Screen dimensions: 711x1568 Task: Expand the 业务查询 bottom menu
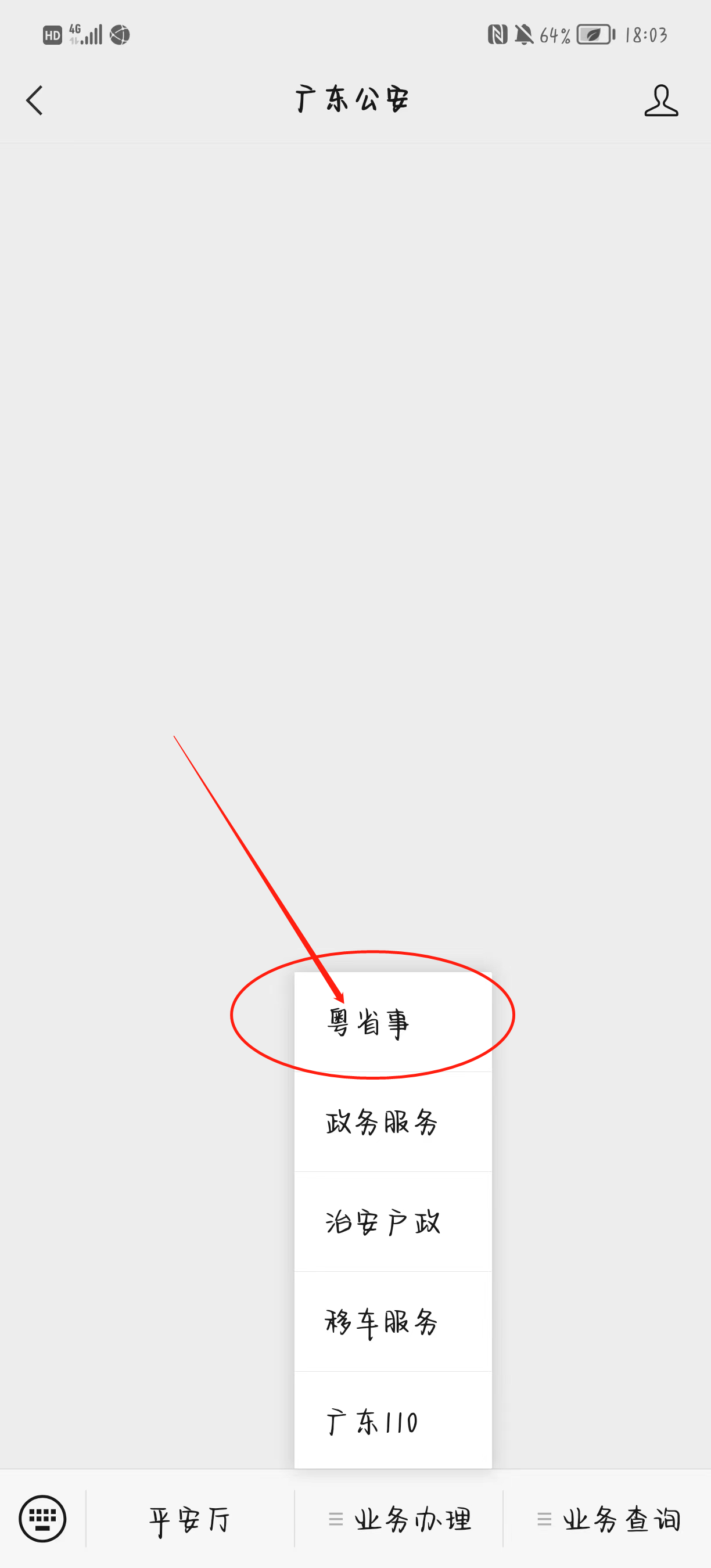pyautogui.click(x=608, y=1519)
